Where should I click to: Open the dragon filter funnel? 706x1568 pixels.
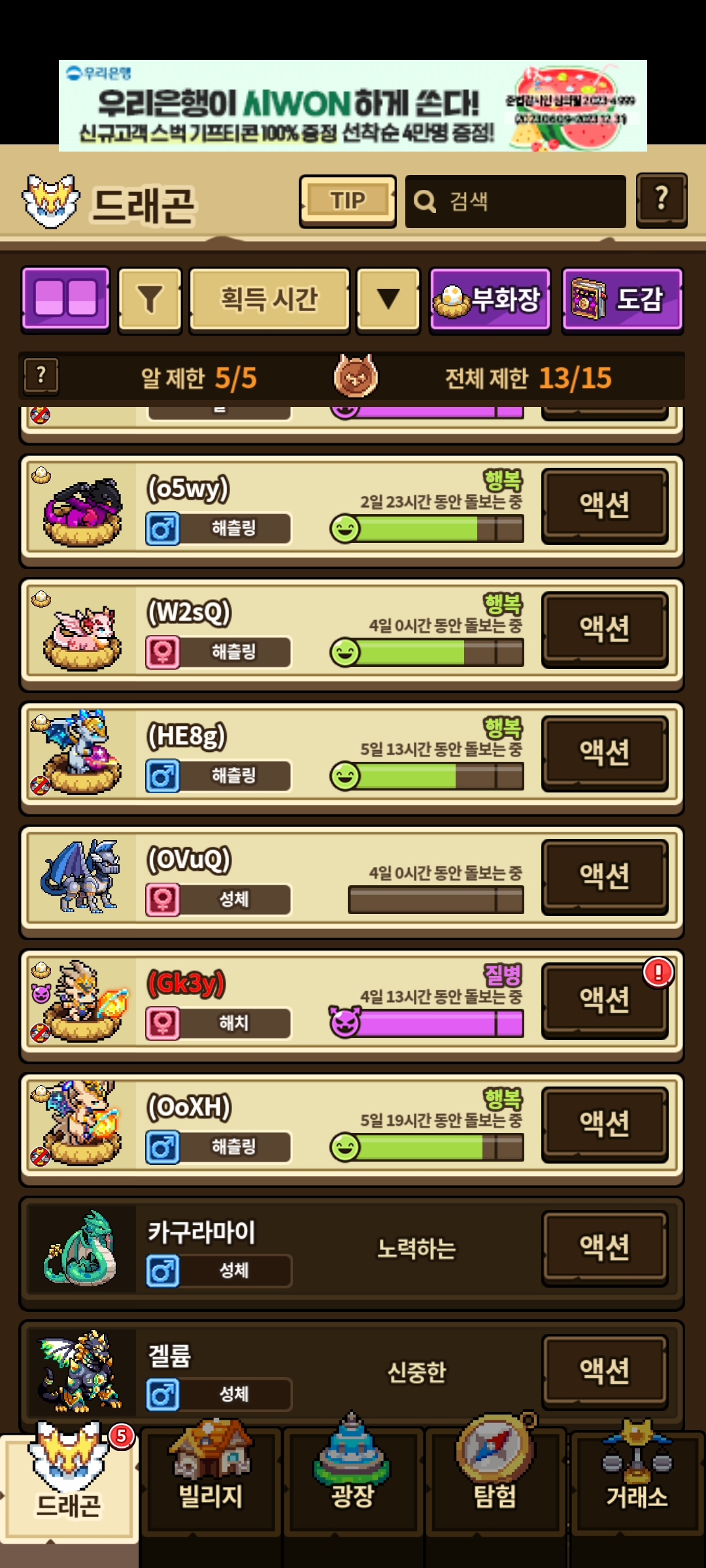pyautogui.click(x=150, y=300)
